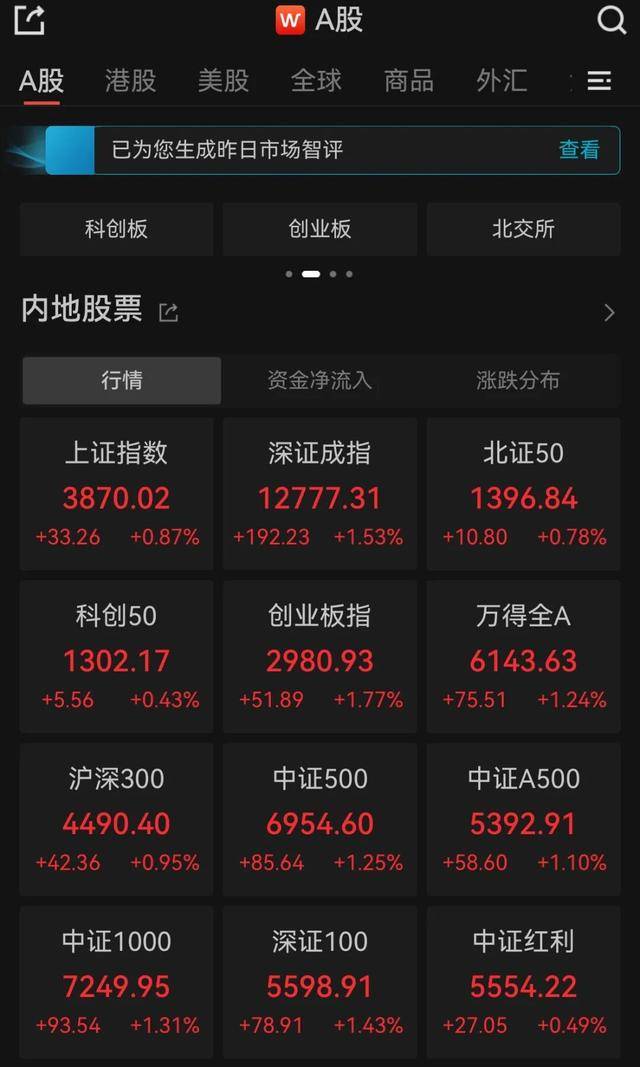View 沪深300 index details

click(116, 820)
